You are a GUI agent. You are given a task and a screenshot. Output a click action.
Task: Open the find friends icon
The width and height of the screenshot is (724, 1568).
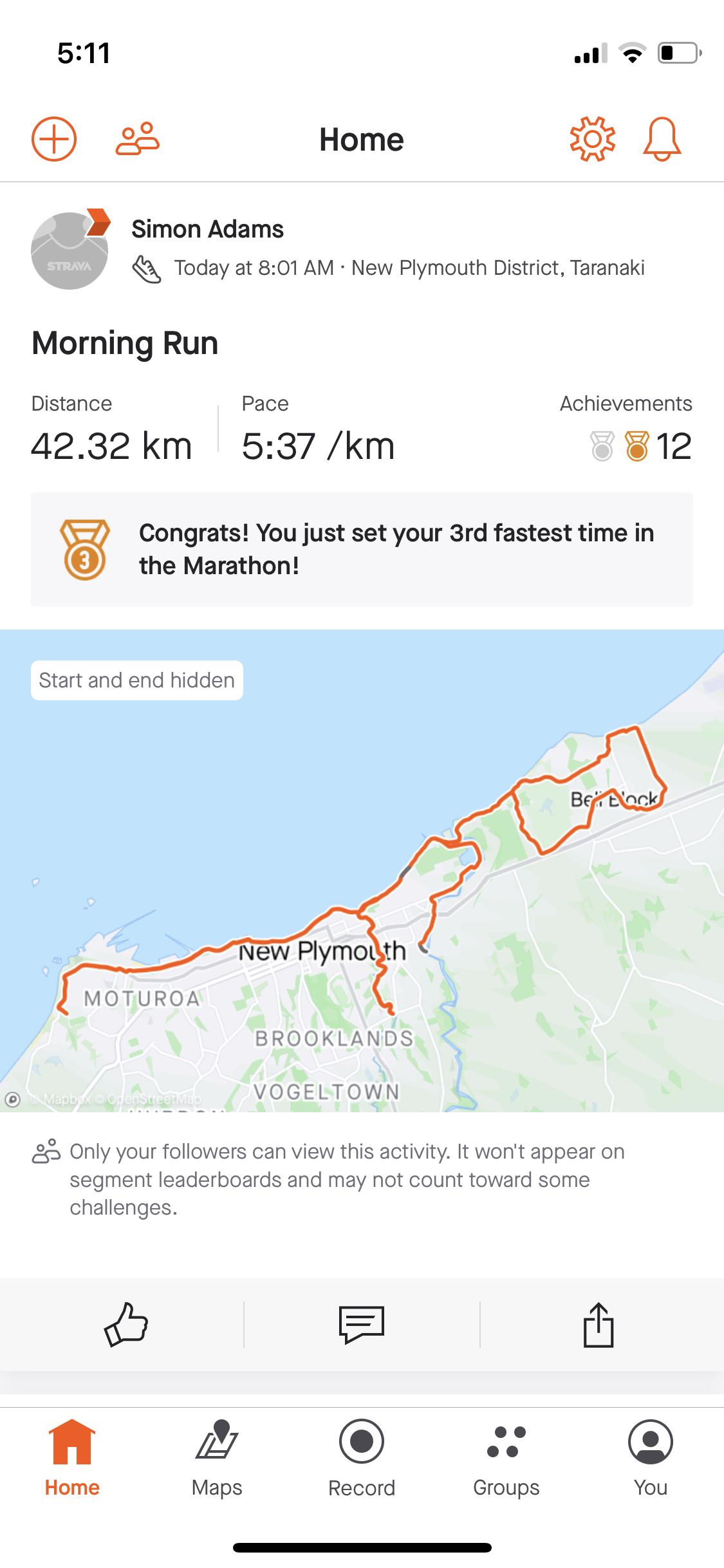coord(137,139)
